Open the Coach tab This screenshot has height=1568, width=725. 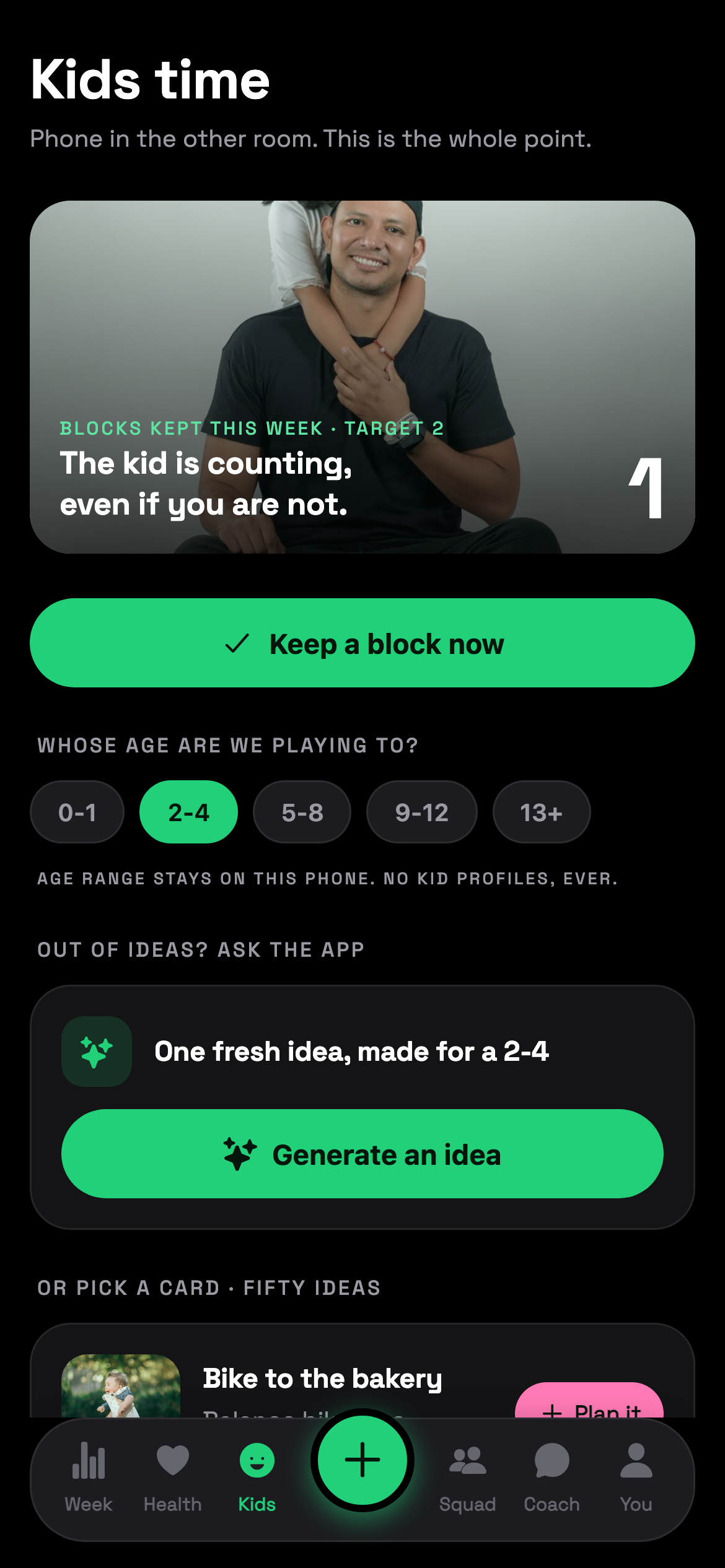pyautogui.click(x=552, y=1478)
